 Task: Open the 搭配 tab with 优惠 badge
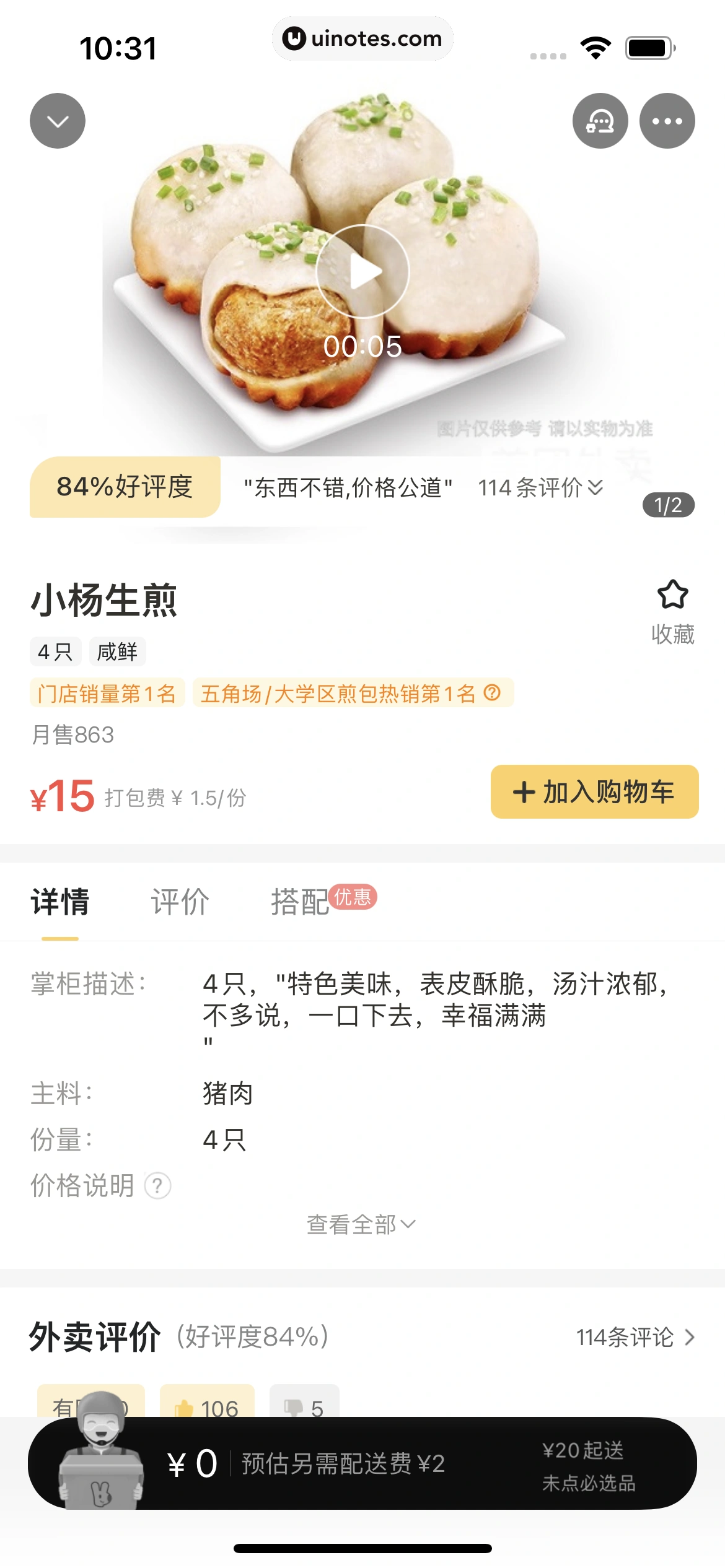tap(300, 902)
